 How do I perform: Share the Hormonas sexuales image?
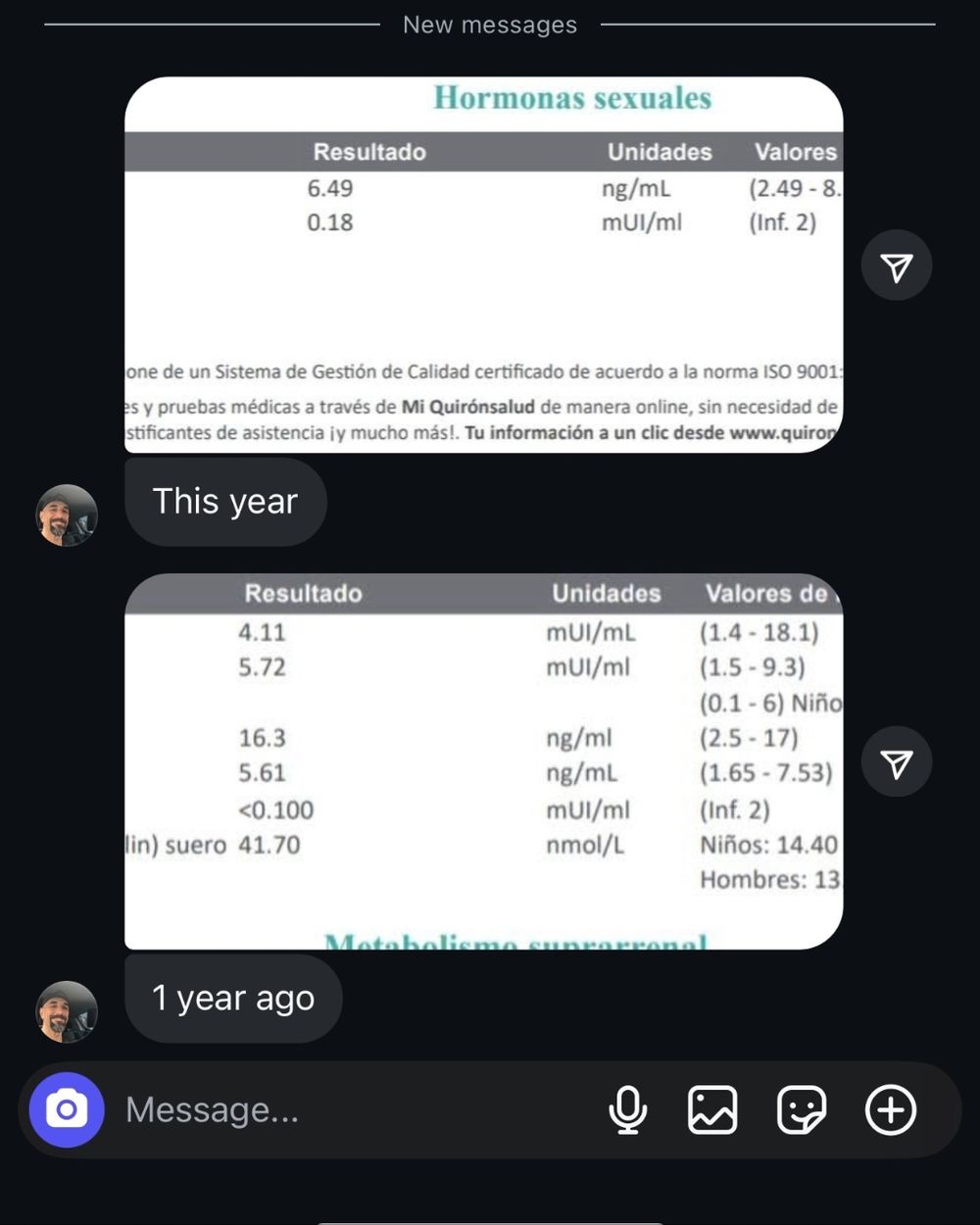(896, 266)
